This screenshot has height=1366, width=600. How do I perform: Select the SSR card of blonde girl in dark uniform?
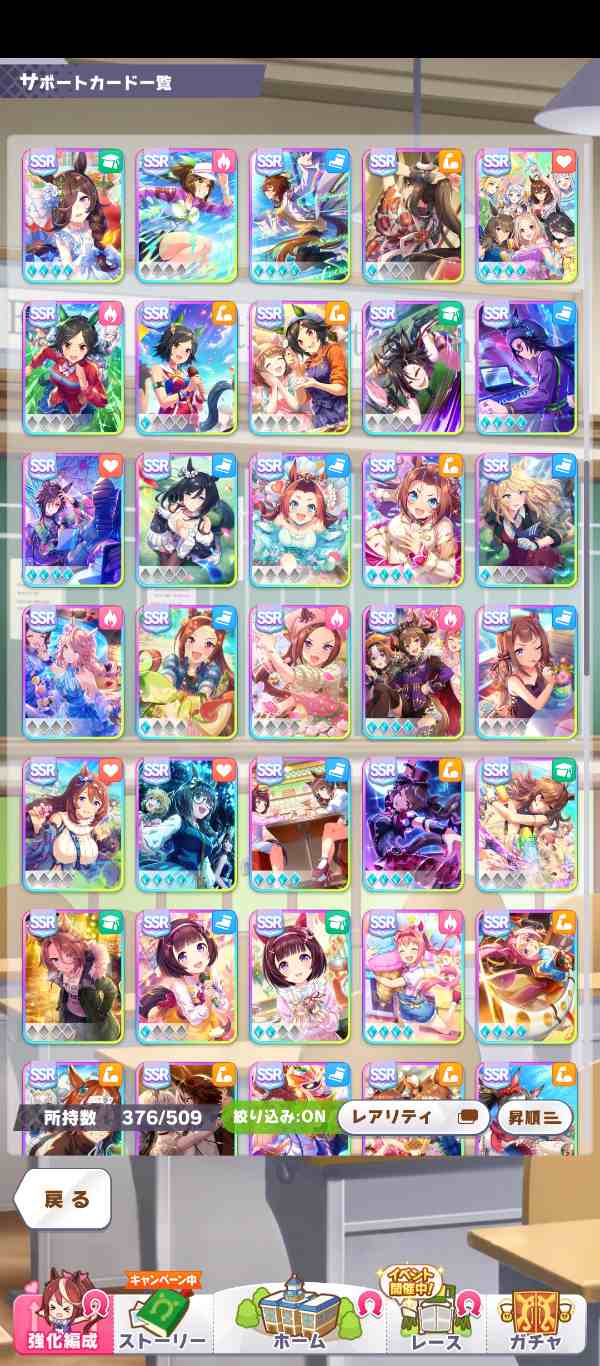coord(527,520)
